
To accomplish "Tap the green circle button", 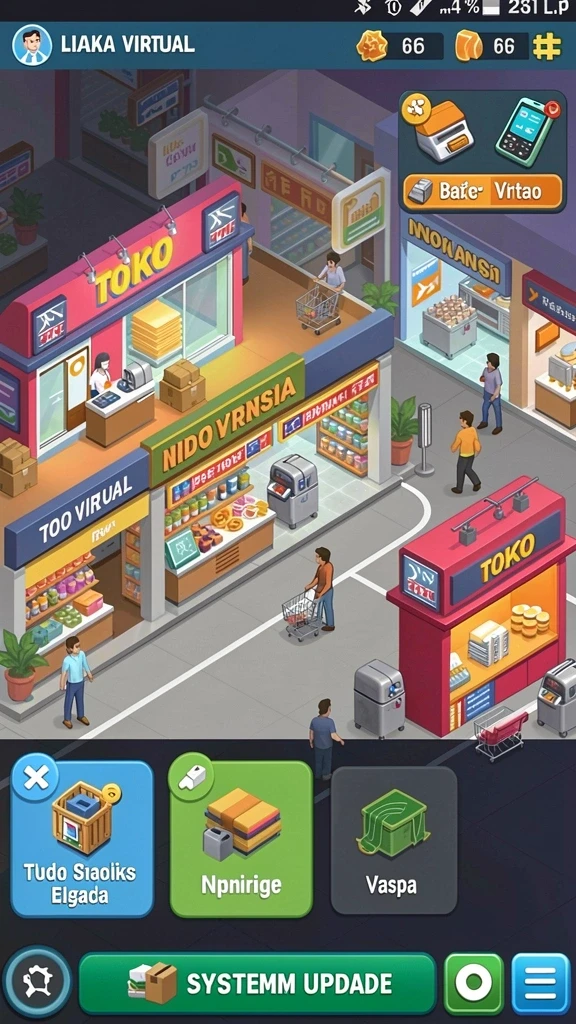I will point(473,984).
